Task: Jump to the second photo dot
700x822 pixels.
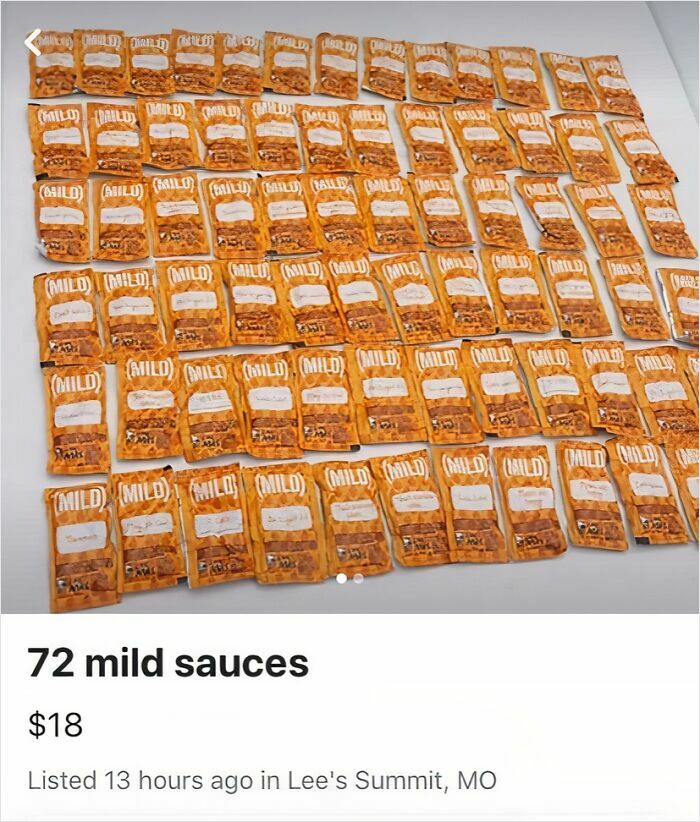Action: point(358,578)
